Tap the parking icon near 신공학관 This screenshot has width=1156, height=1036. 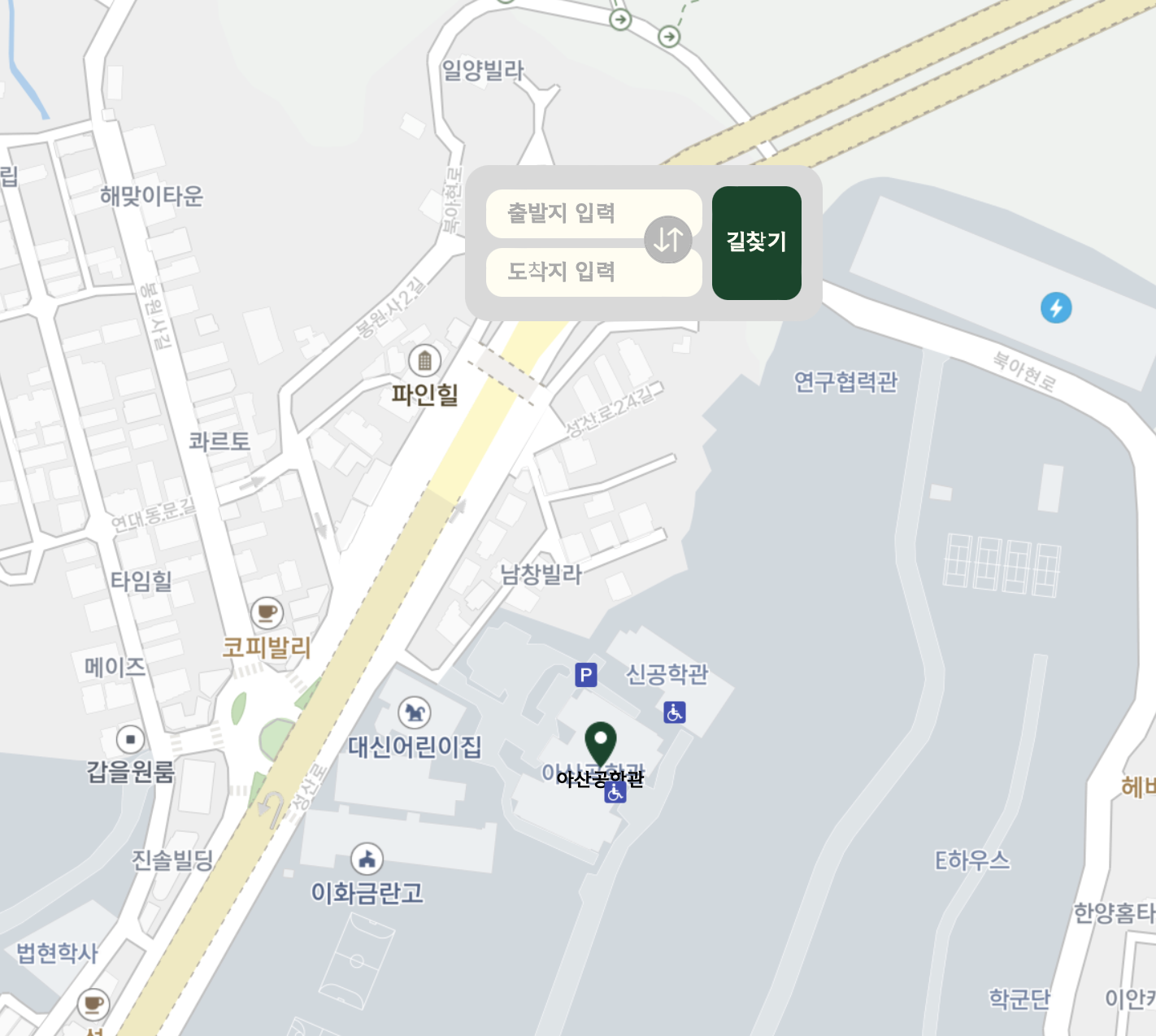[586, 675]
